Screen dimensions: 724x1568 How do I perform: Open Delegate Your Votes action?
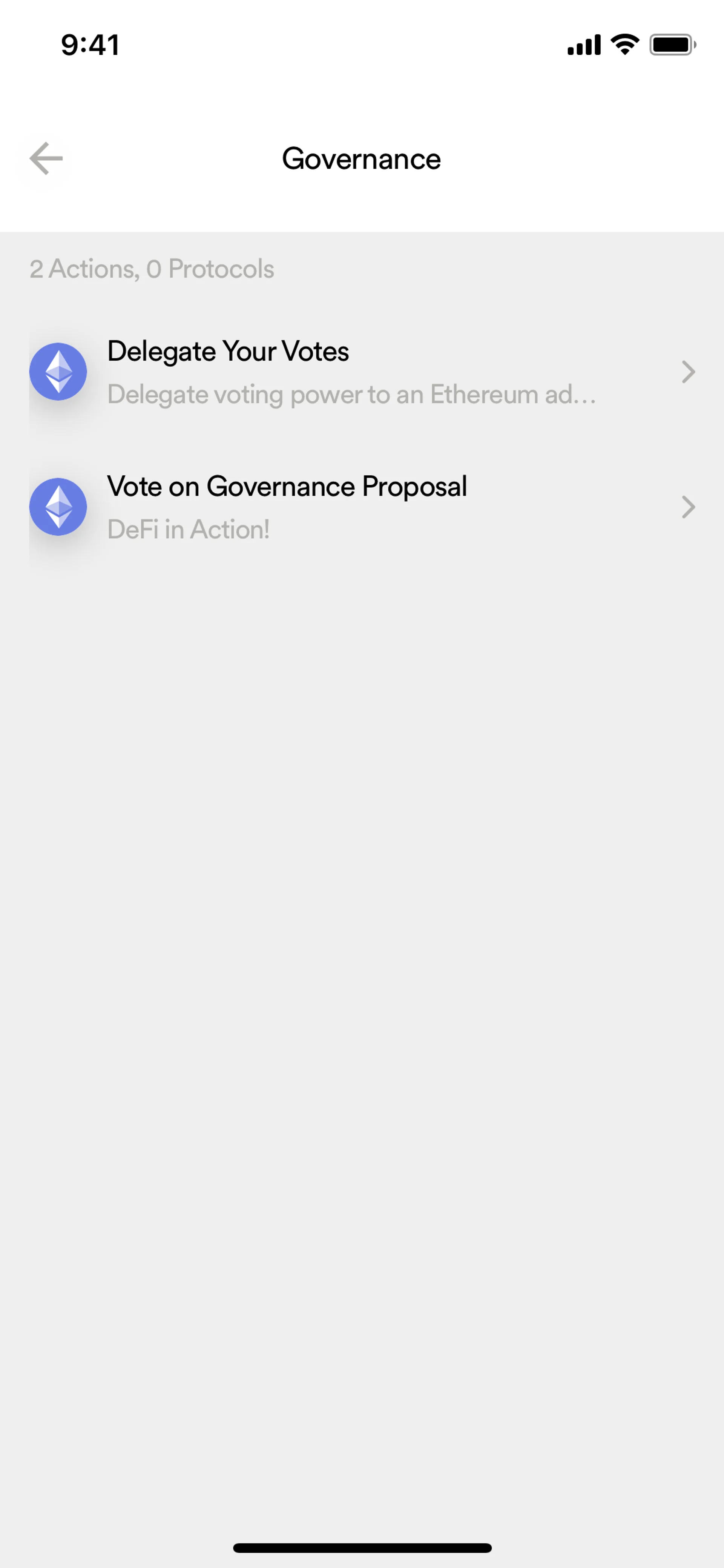[362, 372]
